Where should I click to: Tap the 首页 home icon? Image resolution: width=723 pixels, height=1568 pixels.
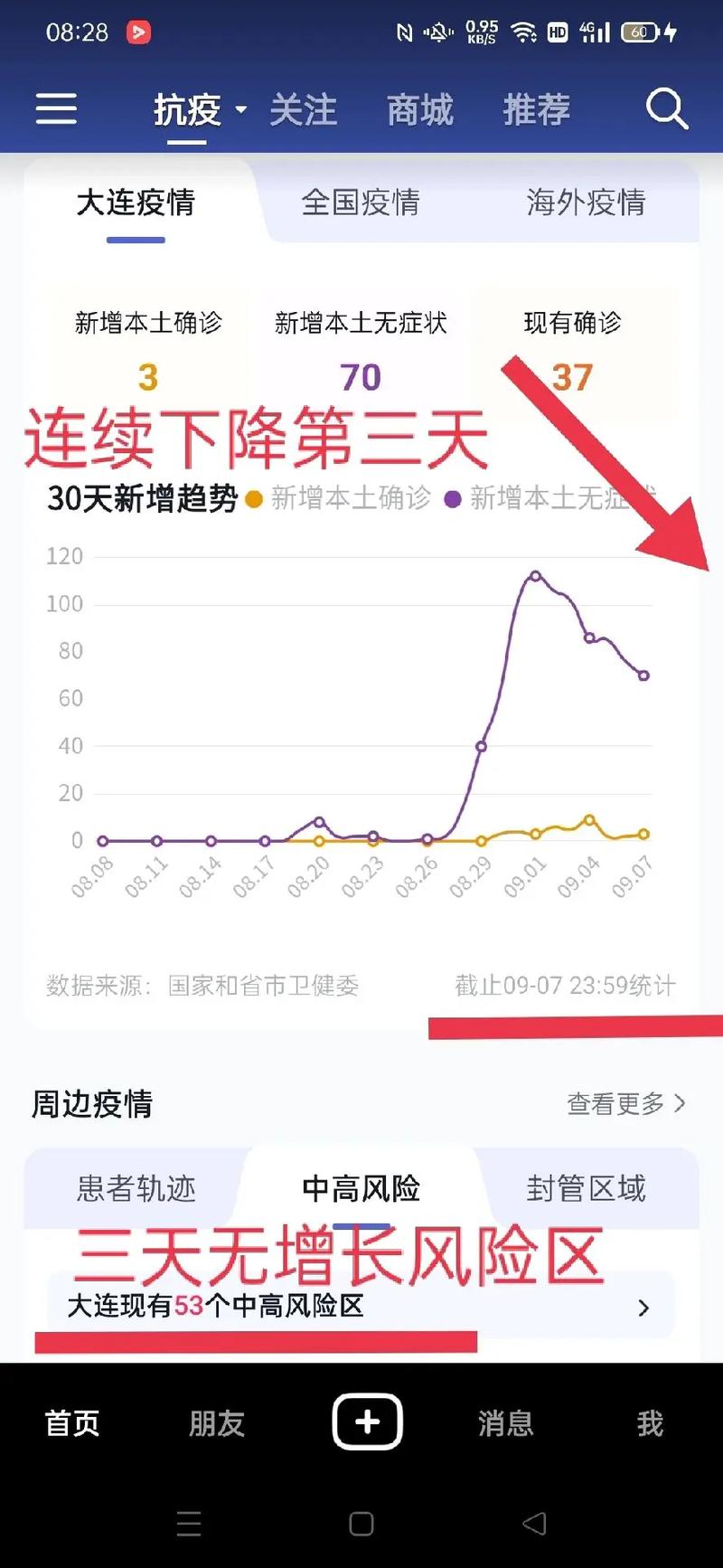pos(71,1422)
